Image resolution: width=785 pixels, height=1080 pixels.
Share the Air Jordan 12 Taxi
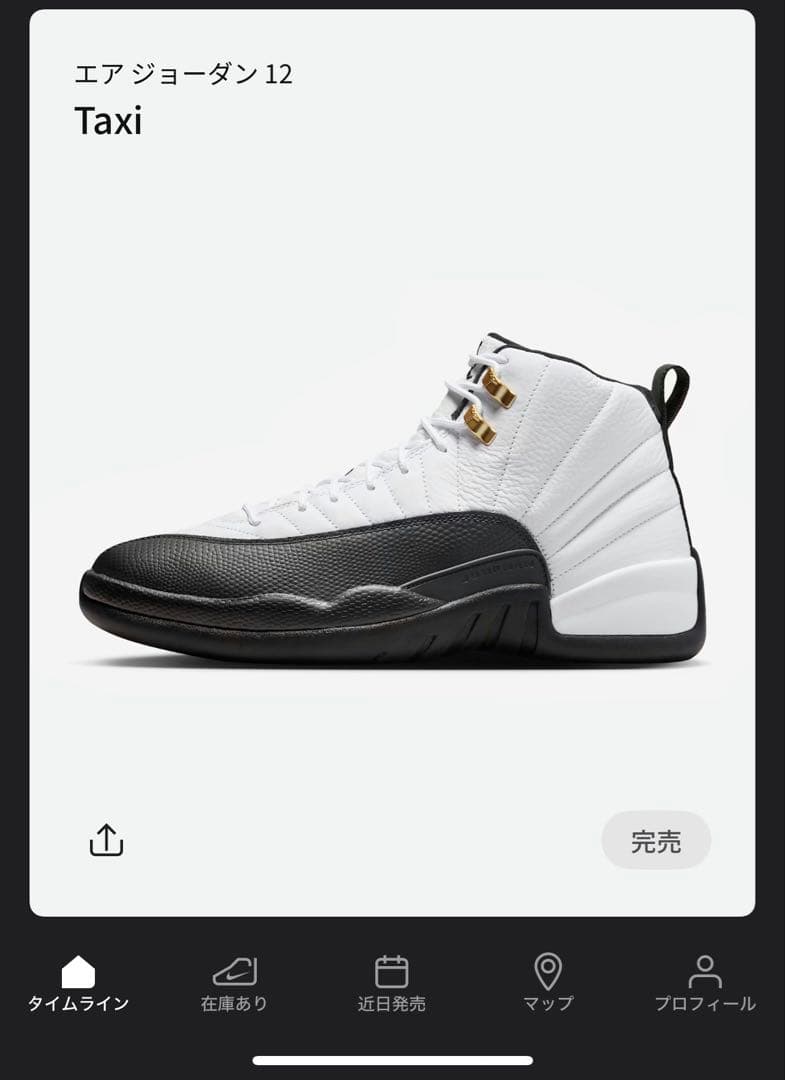106,840
